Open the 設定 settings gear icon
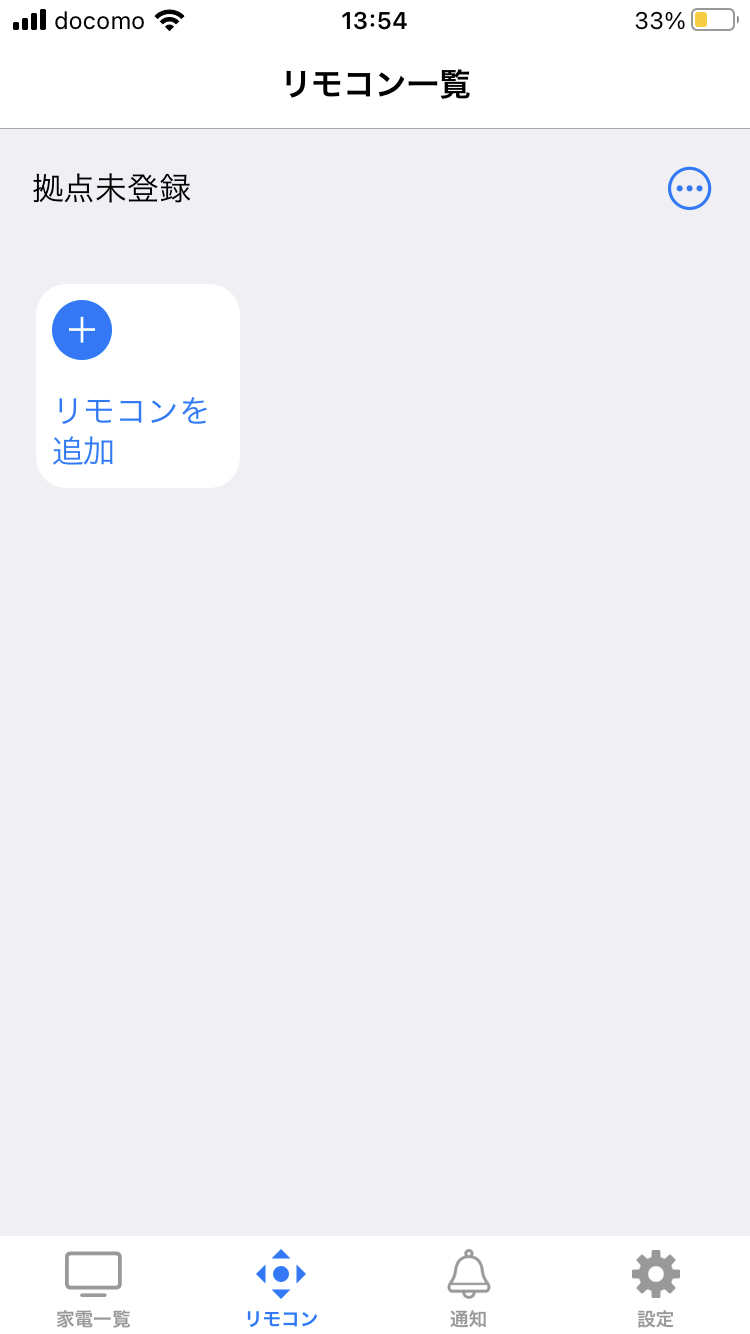 pos(655,1273)
